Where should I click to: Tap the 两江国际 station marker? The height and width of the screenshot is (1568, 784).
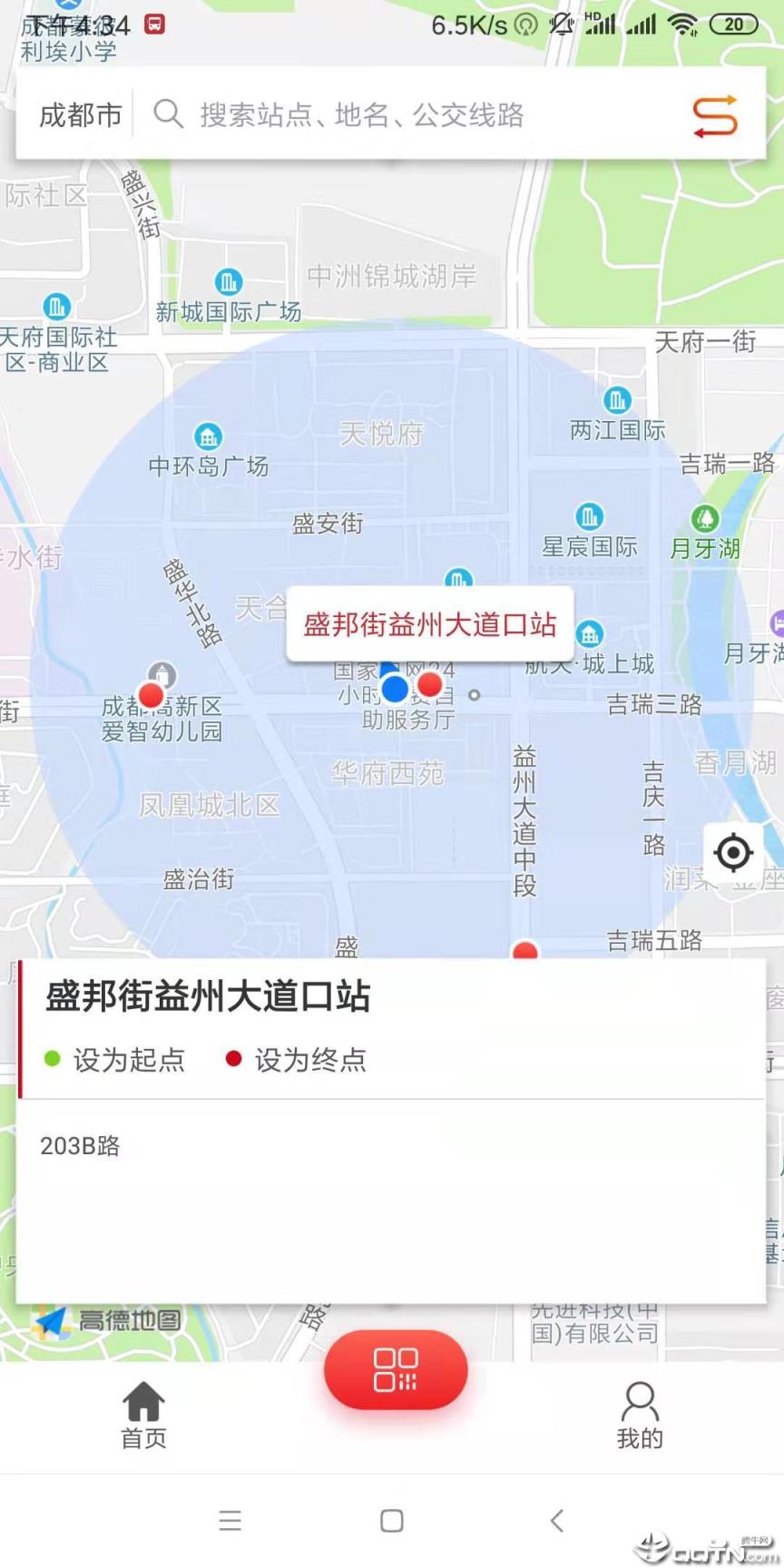click(616, 400)
